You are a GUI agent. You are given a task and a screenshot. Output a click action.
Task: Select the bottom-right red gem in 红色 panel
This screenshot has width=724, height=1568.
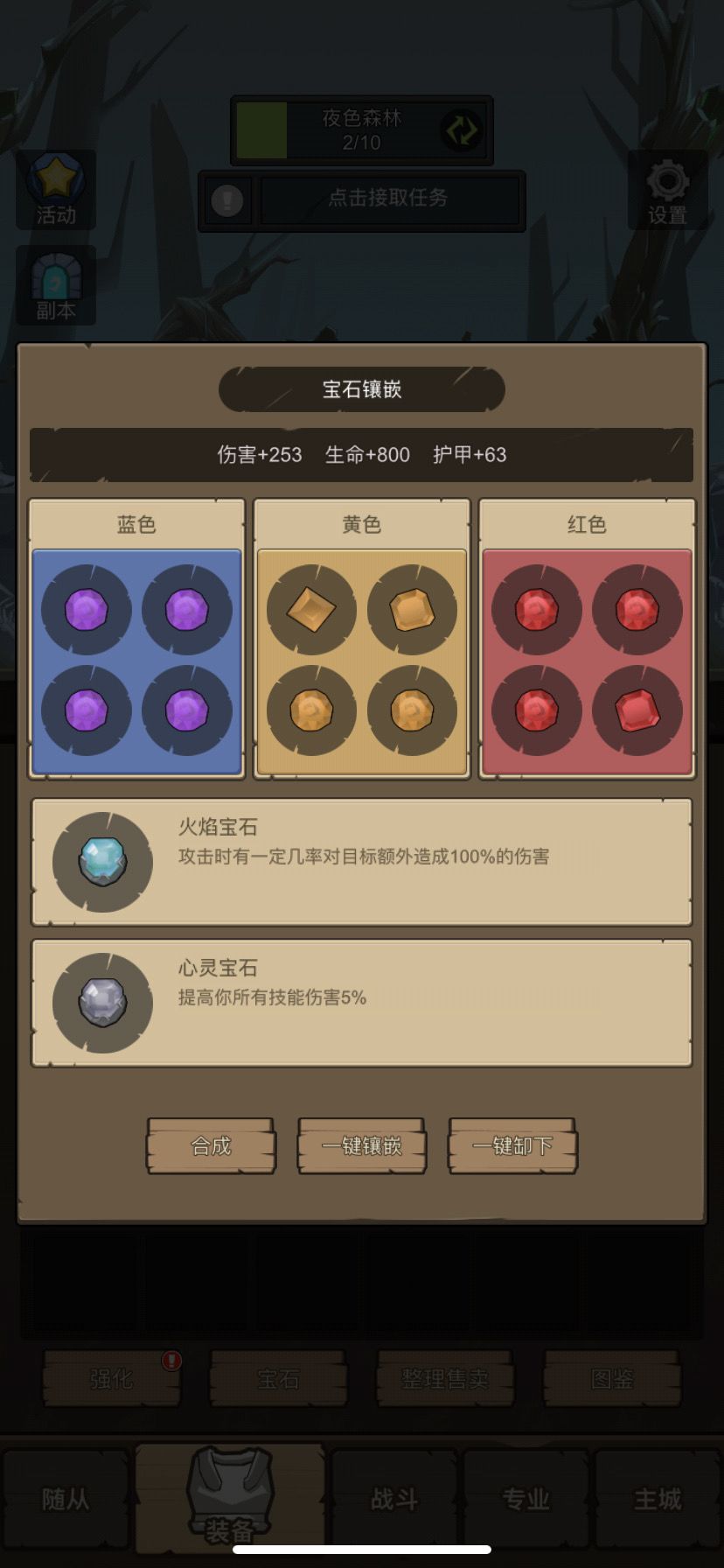point(637,711)
